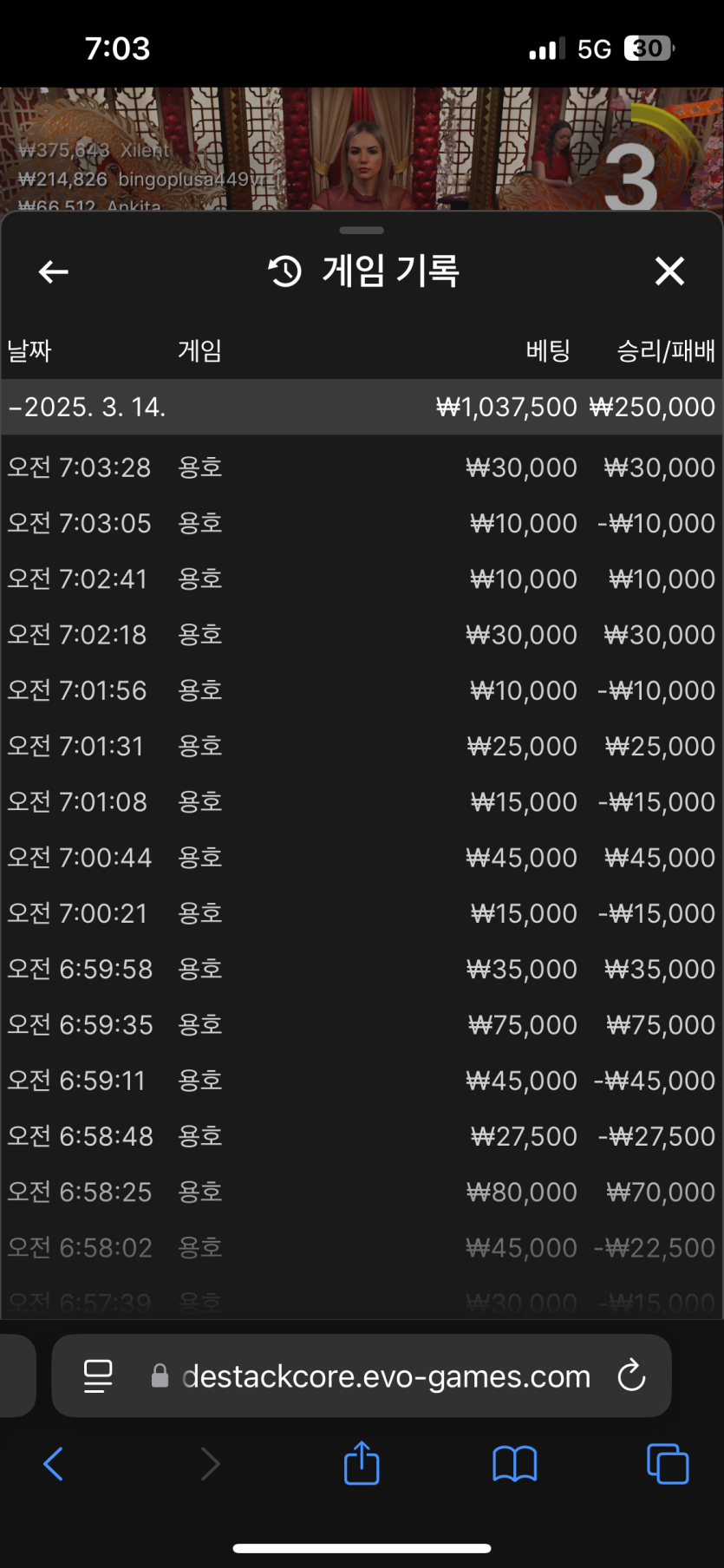
Task: Go back from the 게임 기록 panel
Action: 54,272
